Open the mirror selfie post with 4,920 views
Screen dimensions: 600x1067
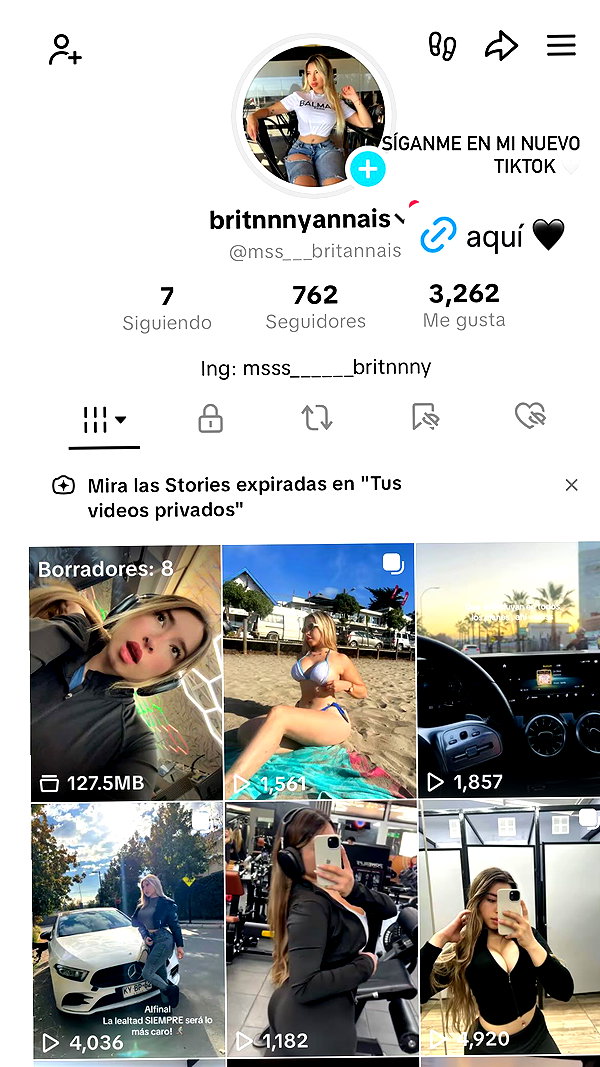click(x=510, y=928)
